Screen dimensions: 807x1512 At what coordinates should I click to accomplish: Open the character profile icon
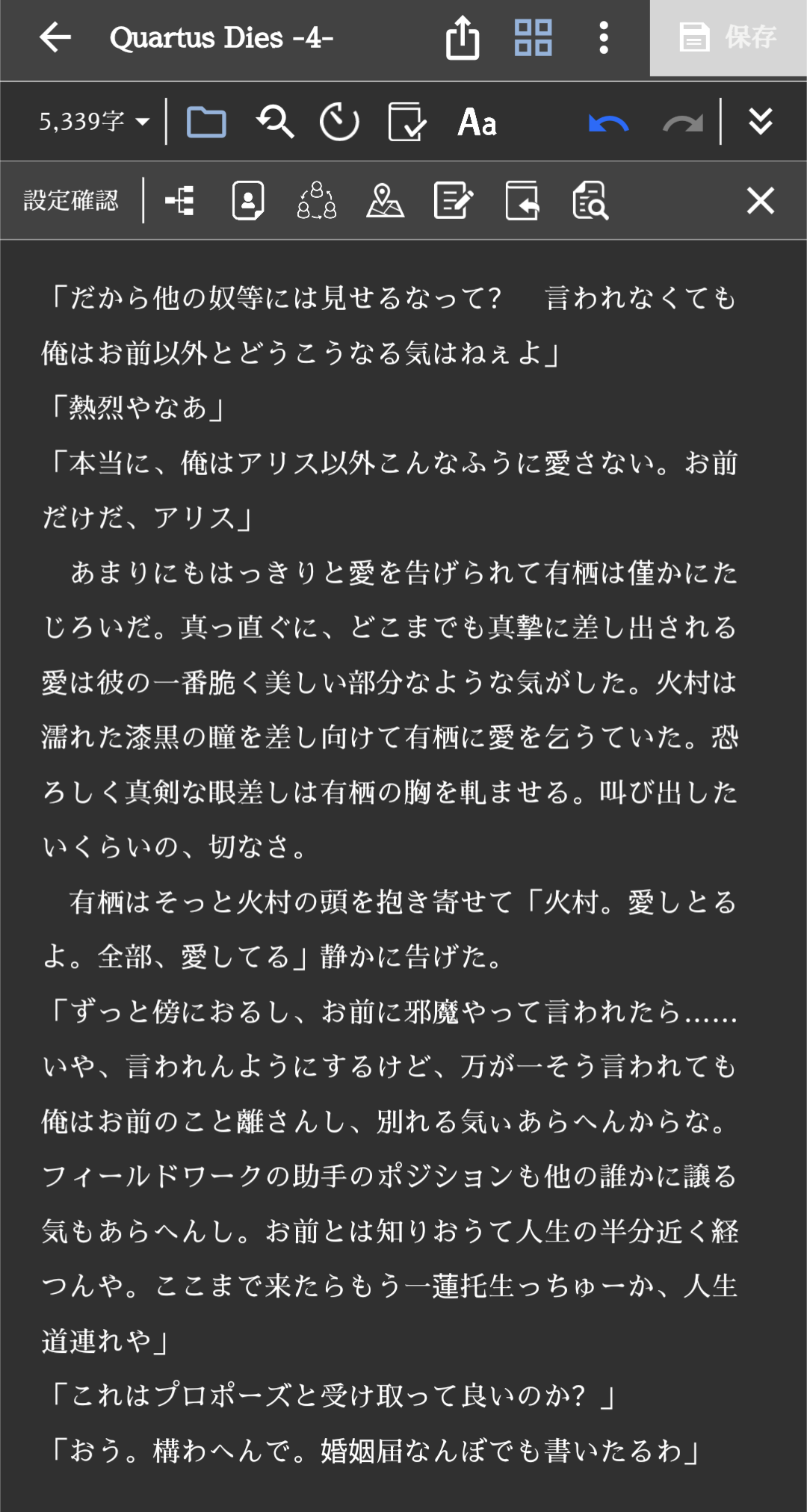tap(248, 200)
